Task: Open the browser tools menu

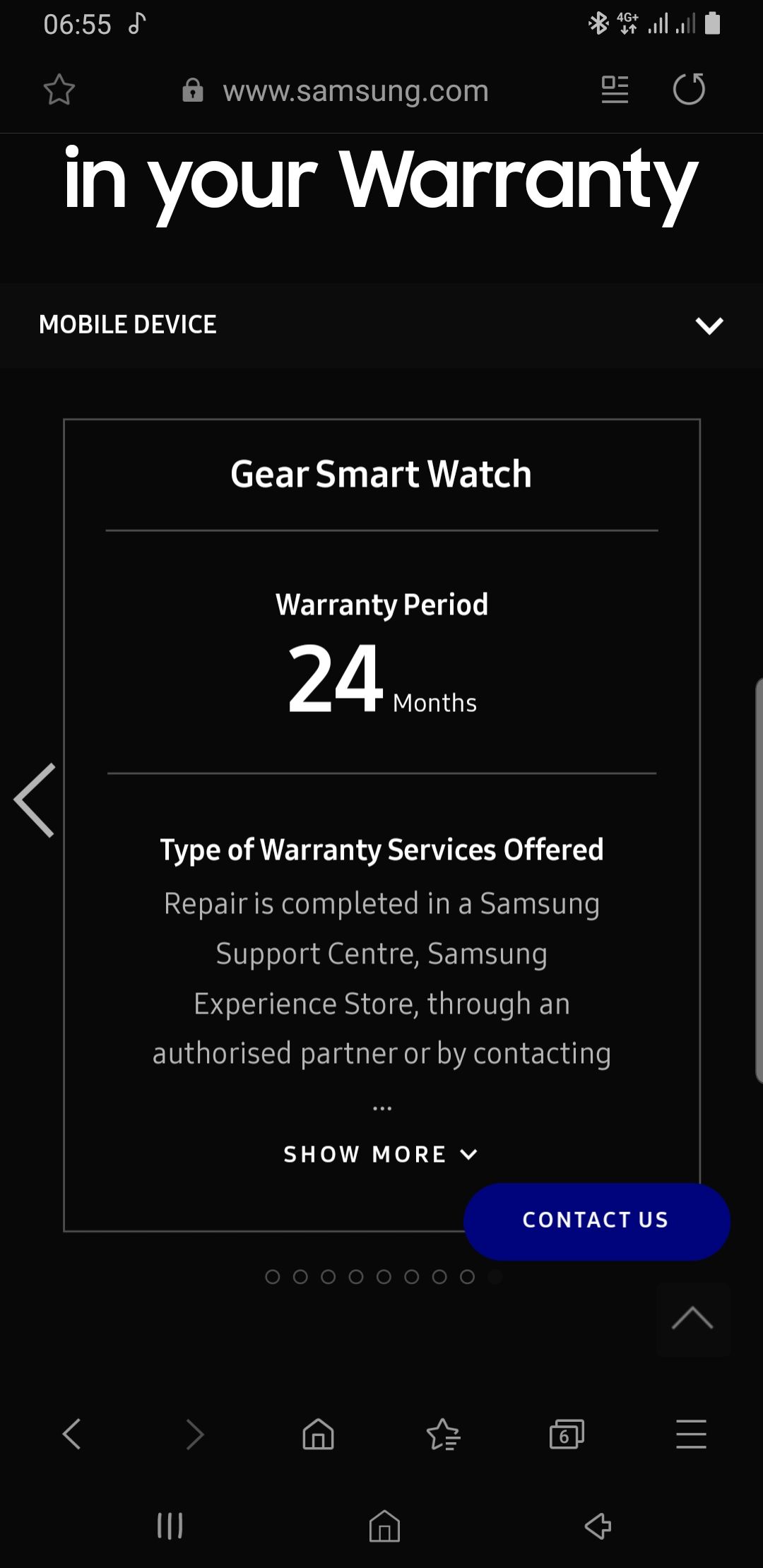Action: point(691,1434)
